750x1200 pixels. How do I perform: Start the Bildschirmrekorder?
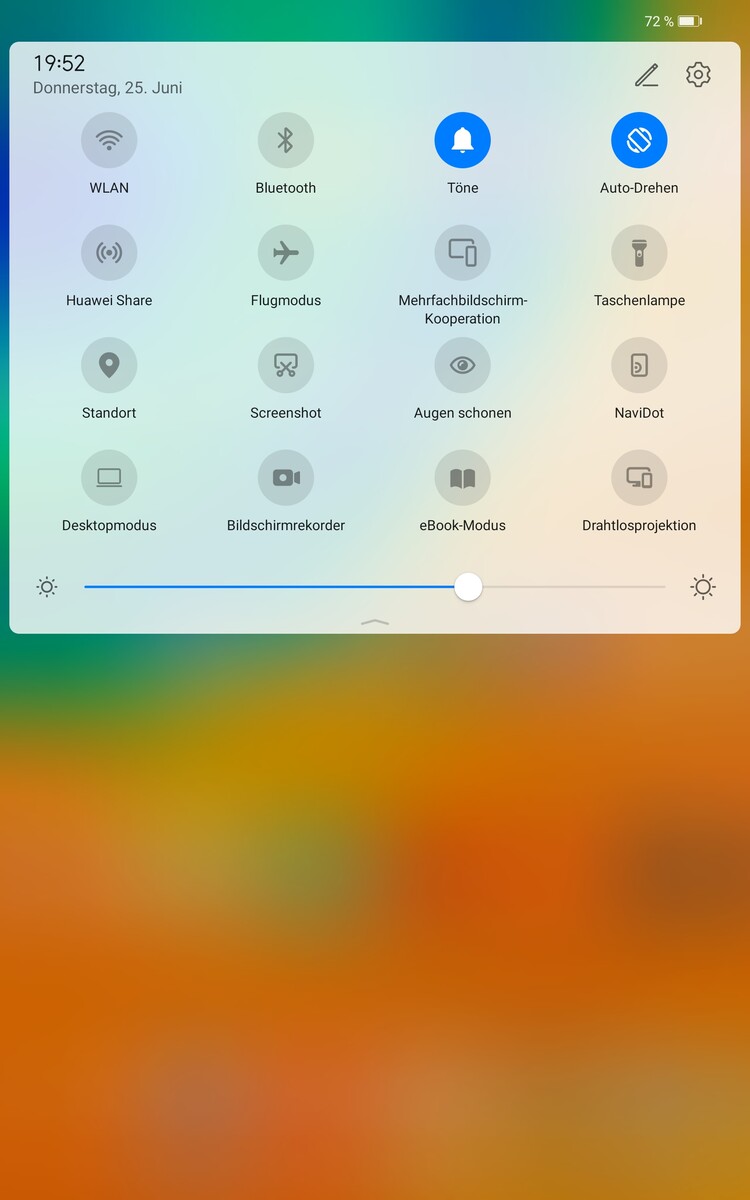pos(286,478)
